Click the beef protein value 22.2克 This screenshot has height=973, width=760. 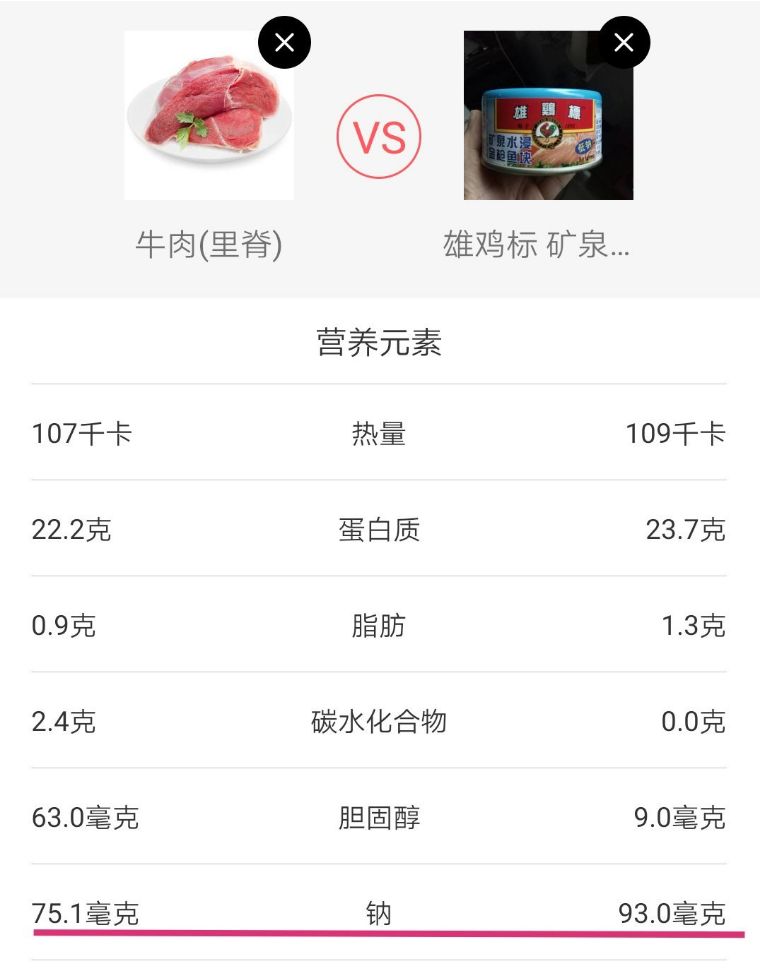tap(70, 530)
